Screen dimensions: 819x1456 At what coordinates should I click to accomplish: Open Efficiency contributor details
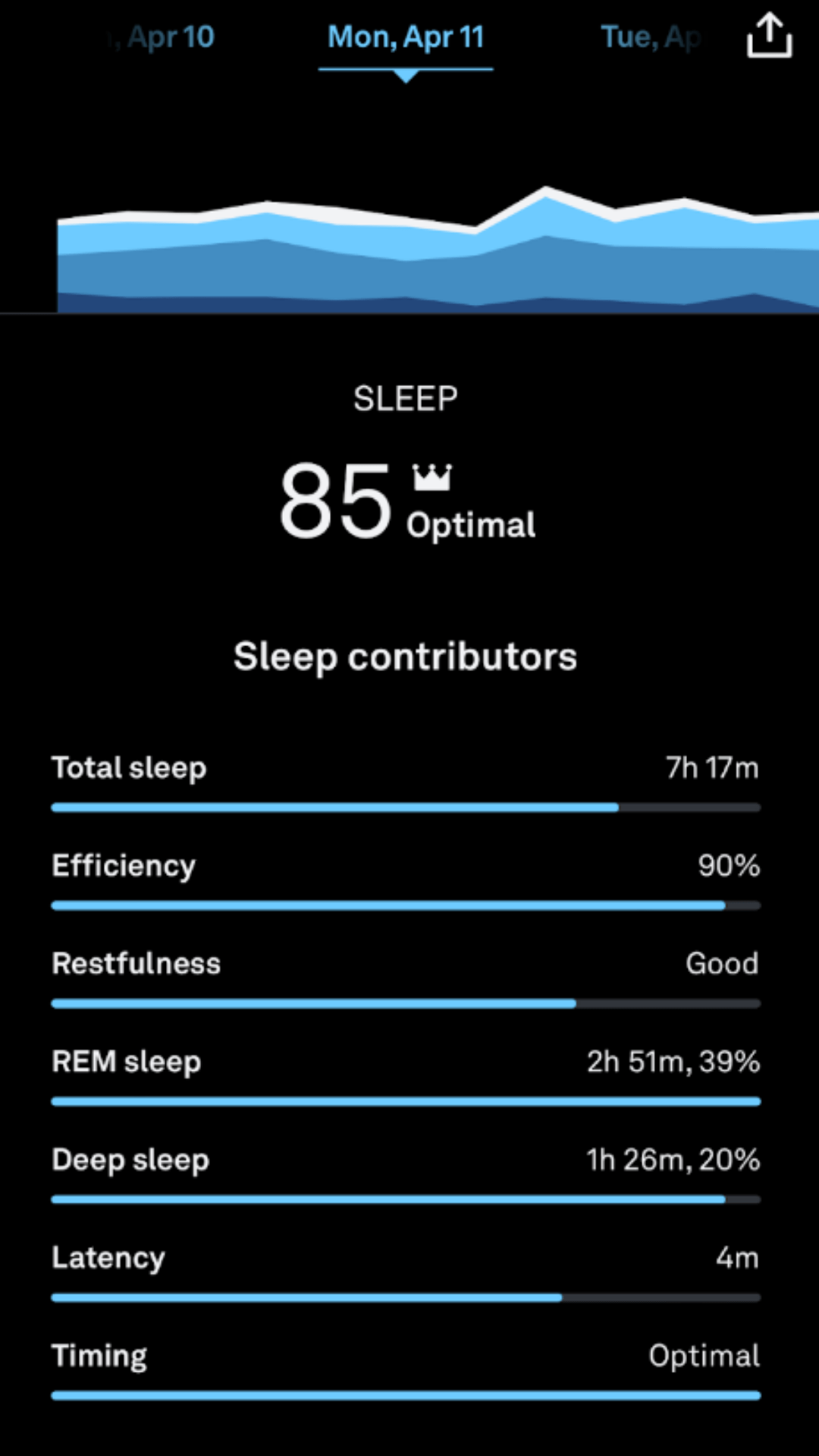point(406,880)
